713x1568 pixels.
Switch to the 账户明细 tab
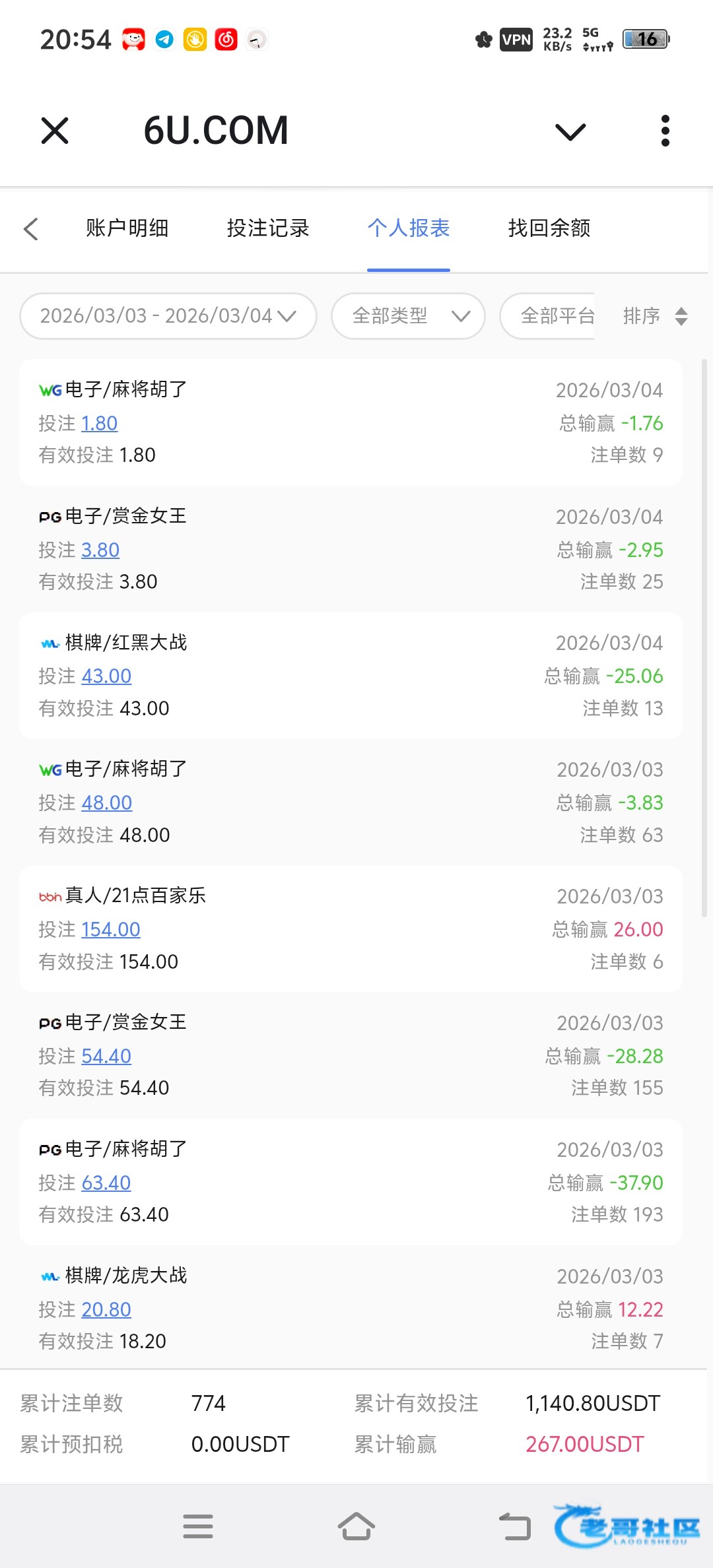(x=127, y=228)
